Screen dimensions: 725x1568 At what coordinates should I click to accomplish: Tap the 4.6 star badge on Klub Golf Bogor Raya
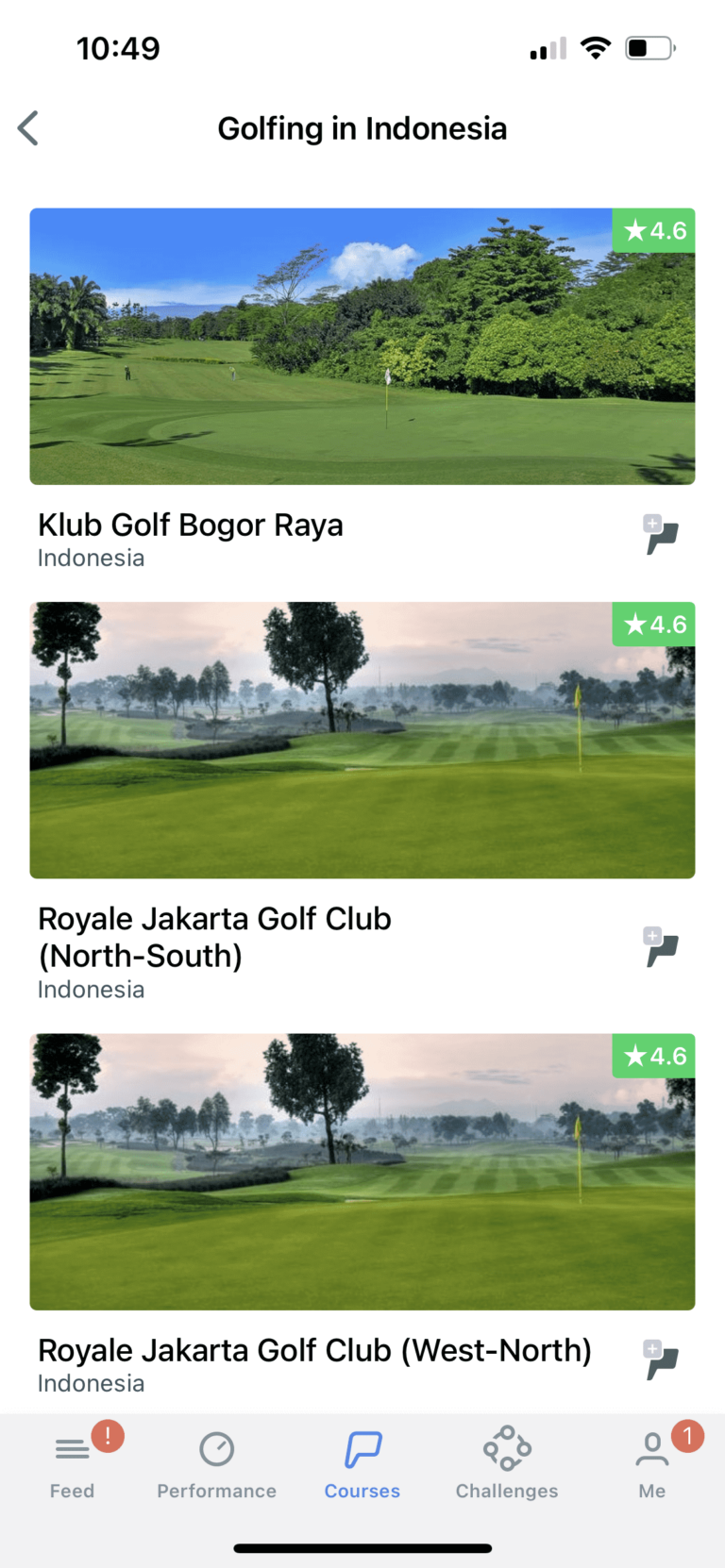pos(653,230)
